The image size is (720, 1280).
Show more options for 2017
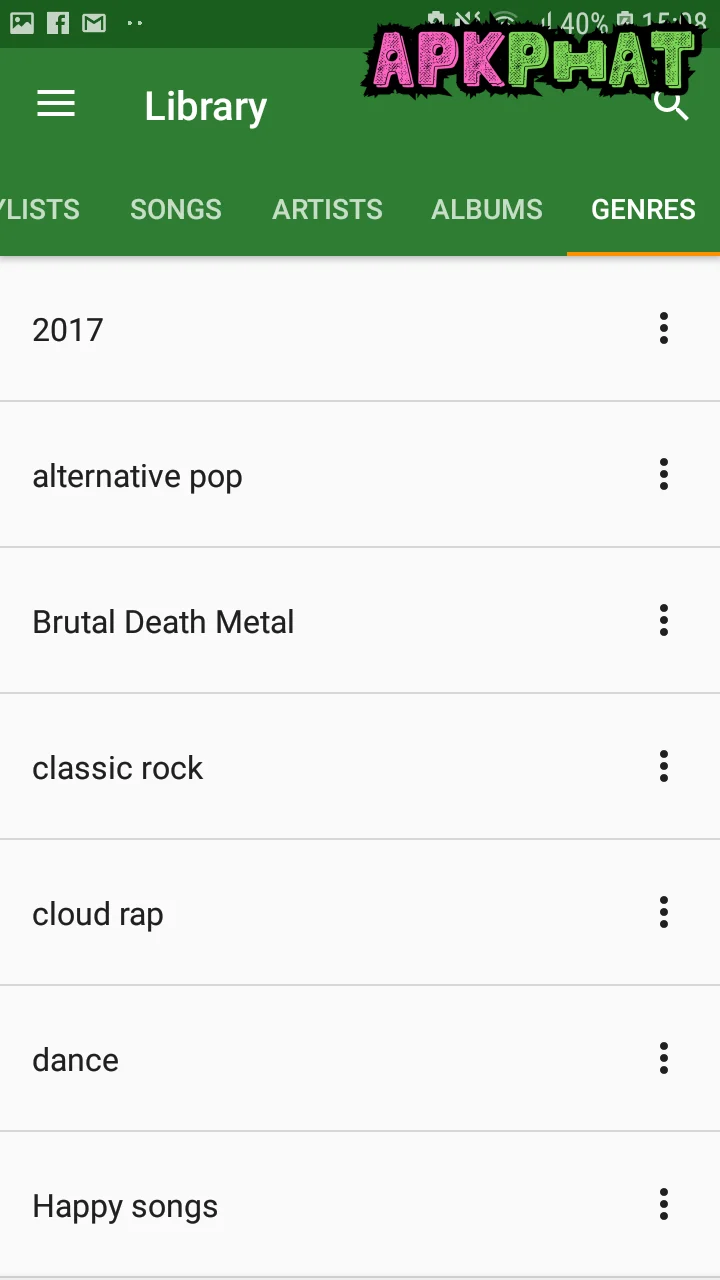tap(664, 328)
